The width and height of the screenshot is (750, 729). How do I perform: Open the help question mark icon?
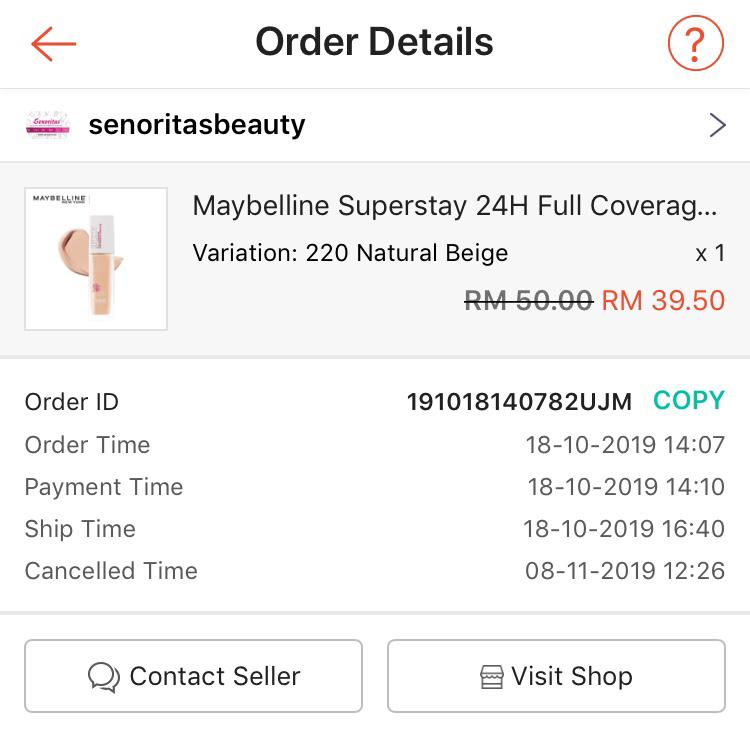point(695,43)
